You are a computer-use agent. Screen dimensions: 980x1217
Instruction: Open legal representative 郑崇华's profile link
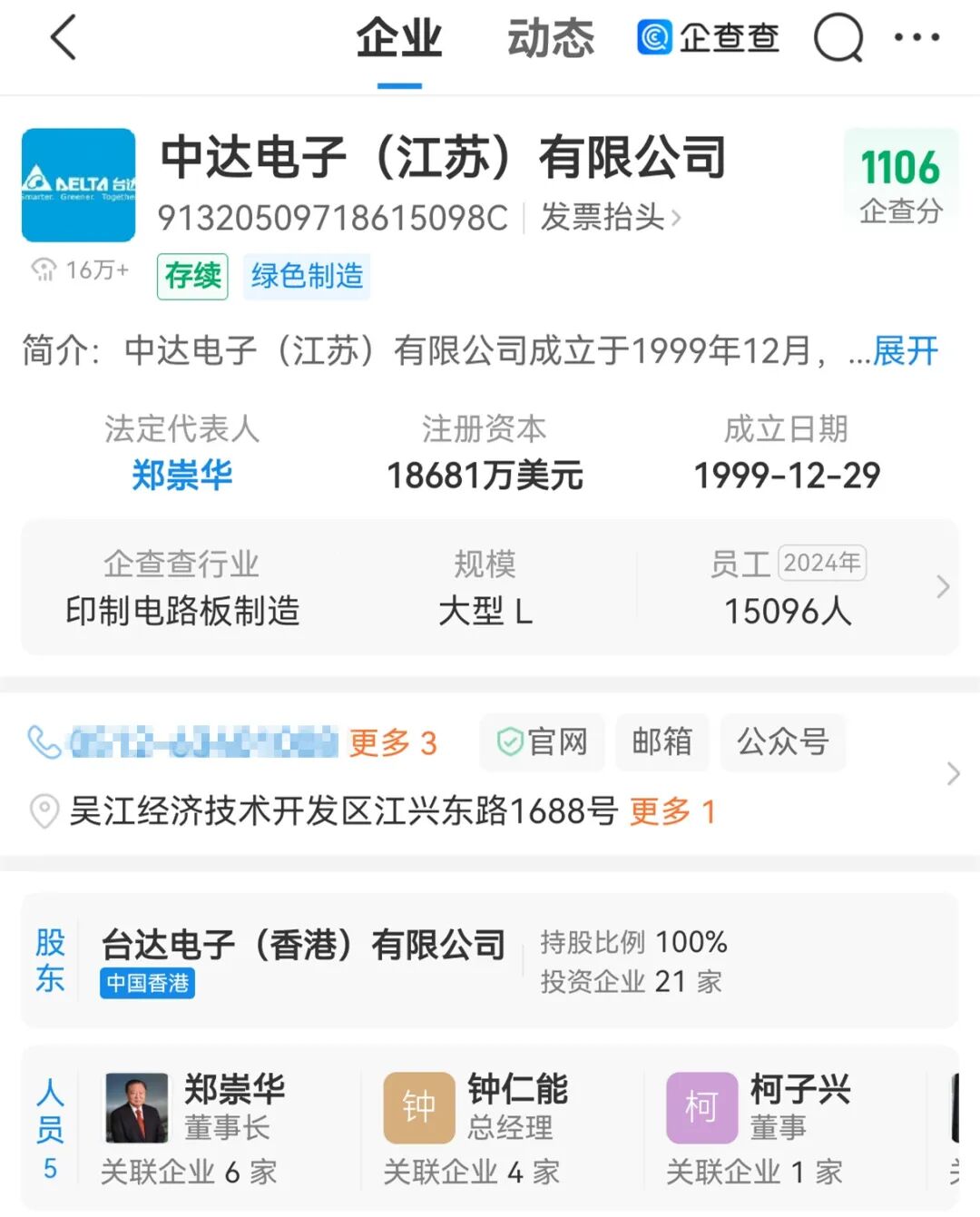click(182, 475)
